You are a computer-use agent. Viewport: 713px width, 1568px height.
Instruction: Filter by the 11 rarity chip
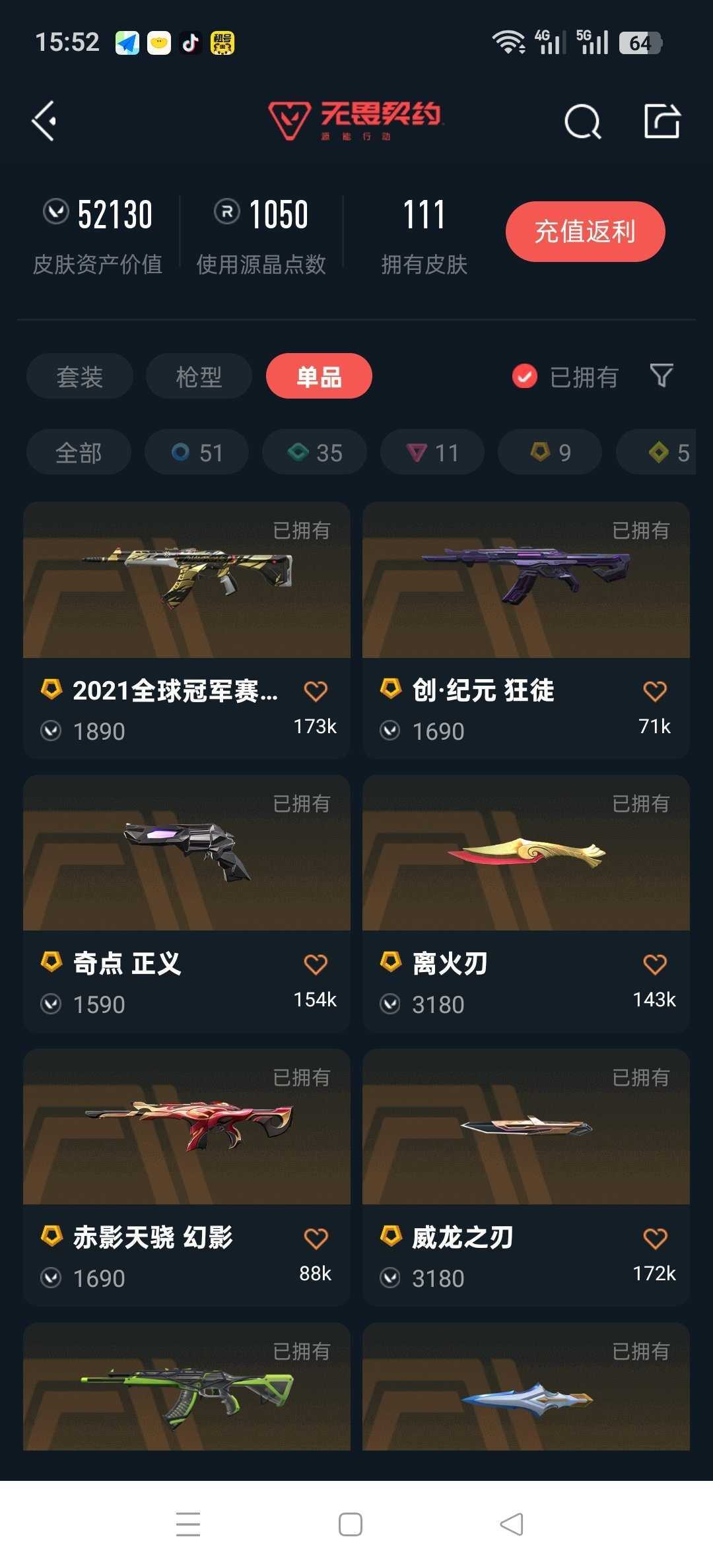432,452
